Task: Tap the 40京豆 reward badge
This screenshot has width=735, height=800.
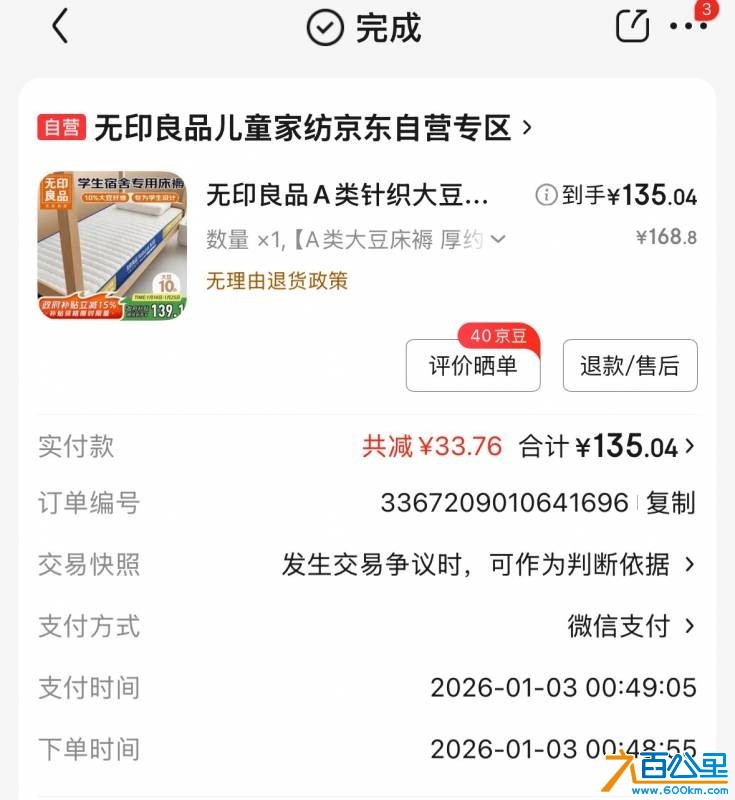Action: pyautogui.click(x=496, y=337)
